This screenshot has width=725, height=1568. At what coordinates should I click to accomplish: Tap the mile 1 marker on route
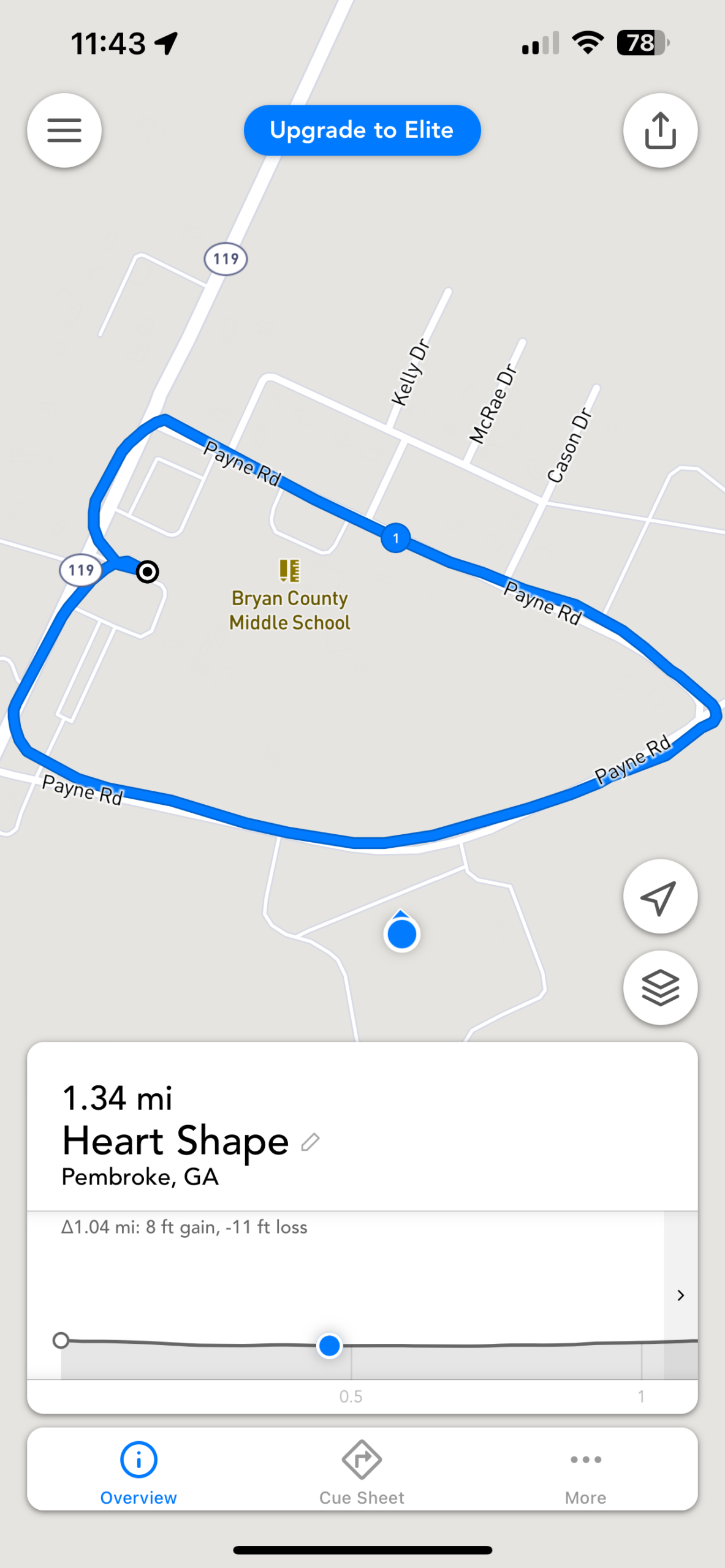click(396, 538)
